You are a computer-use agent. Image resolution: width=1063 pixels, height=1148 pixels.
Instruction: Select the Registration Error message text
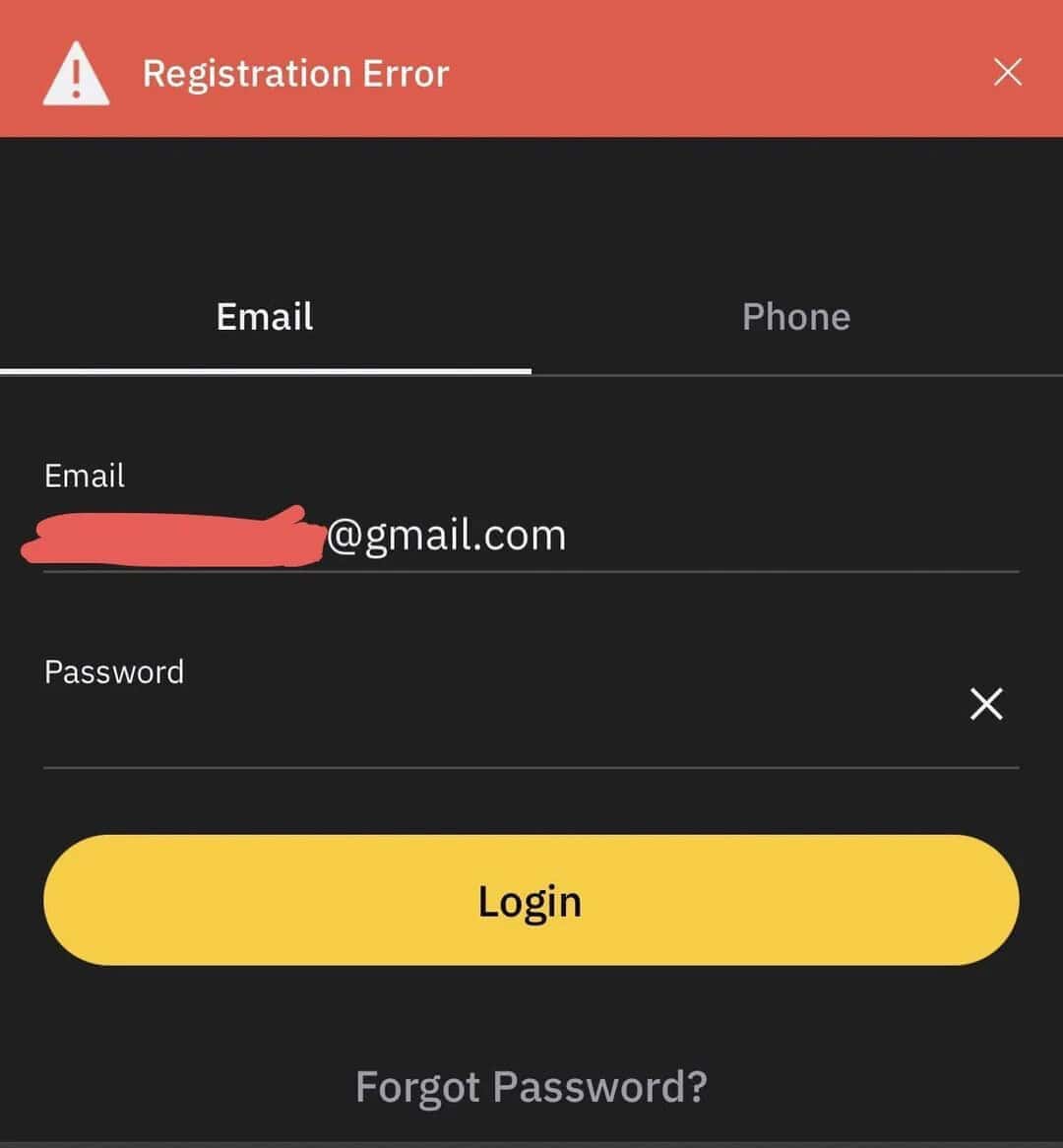click(x=295, y=71)
